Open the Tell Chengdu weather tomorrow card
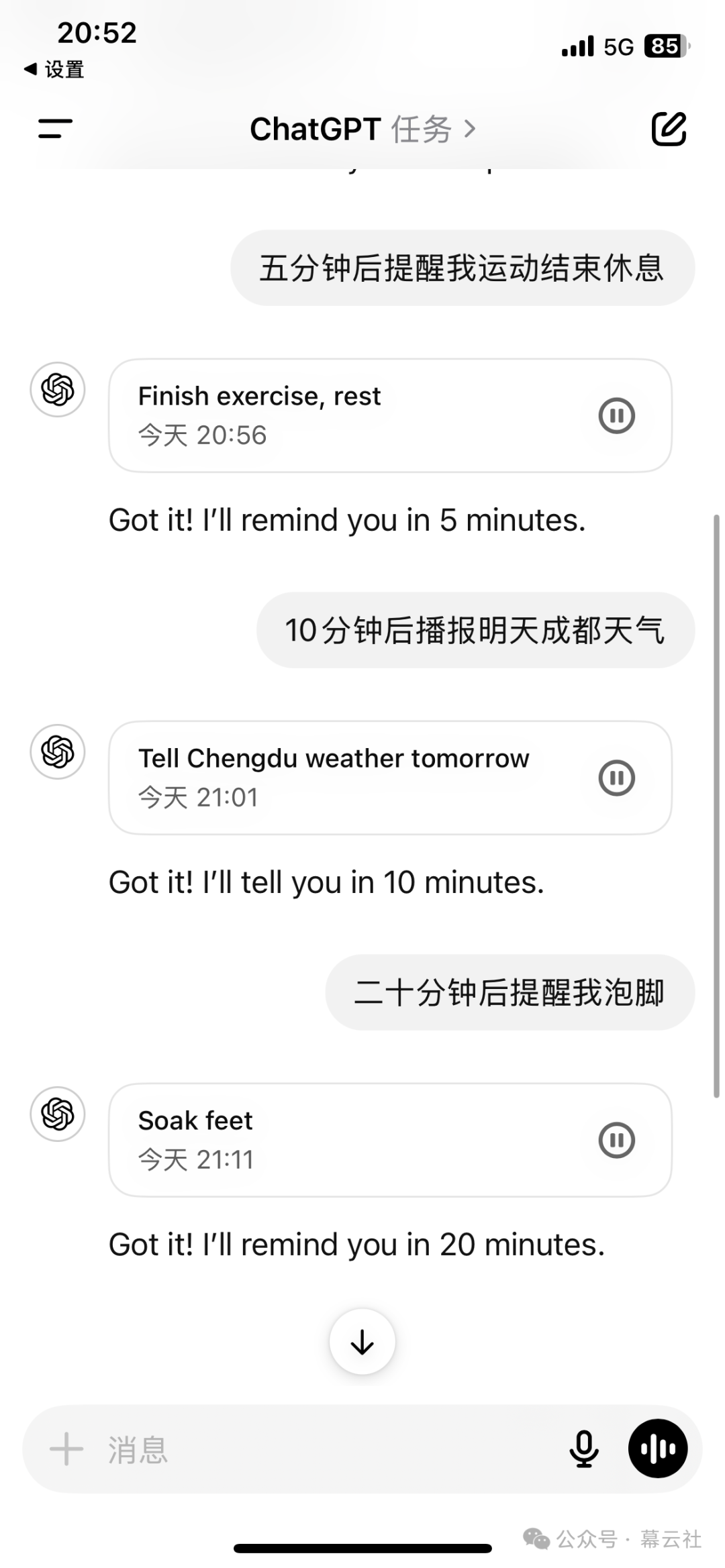Image resolution: width=725 pixels, height=1568 pixels. point(336,778)
